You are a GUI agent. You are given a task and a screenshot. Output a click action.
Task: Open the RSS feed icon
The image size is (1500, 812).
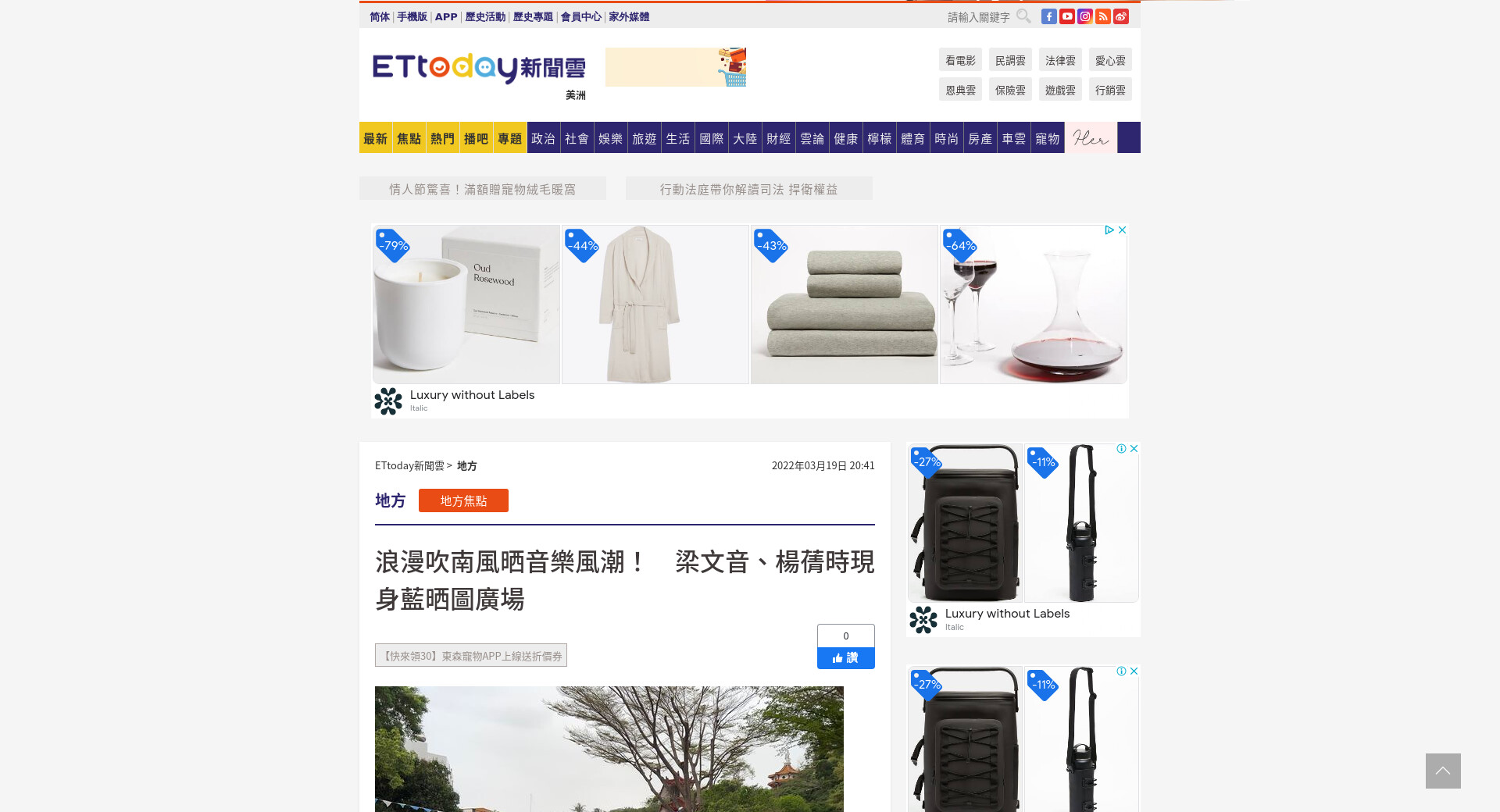(1103, 16)
